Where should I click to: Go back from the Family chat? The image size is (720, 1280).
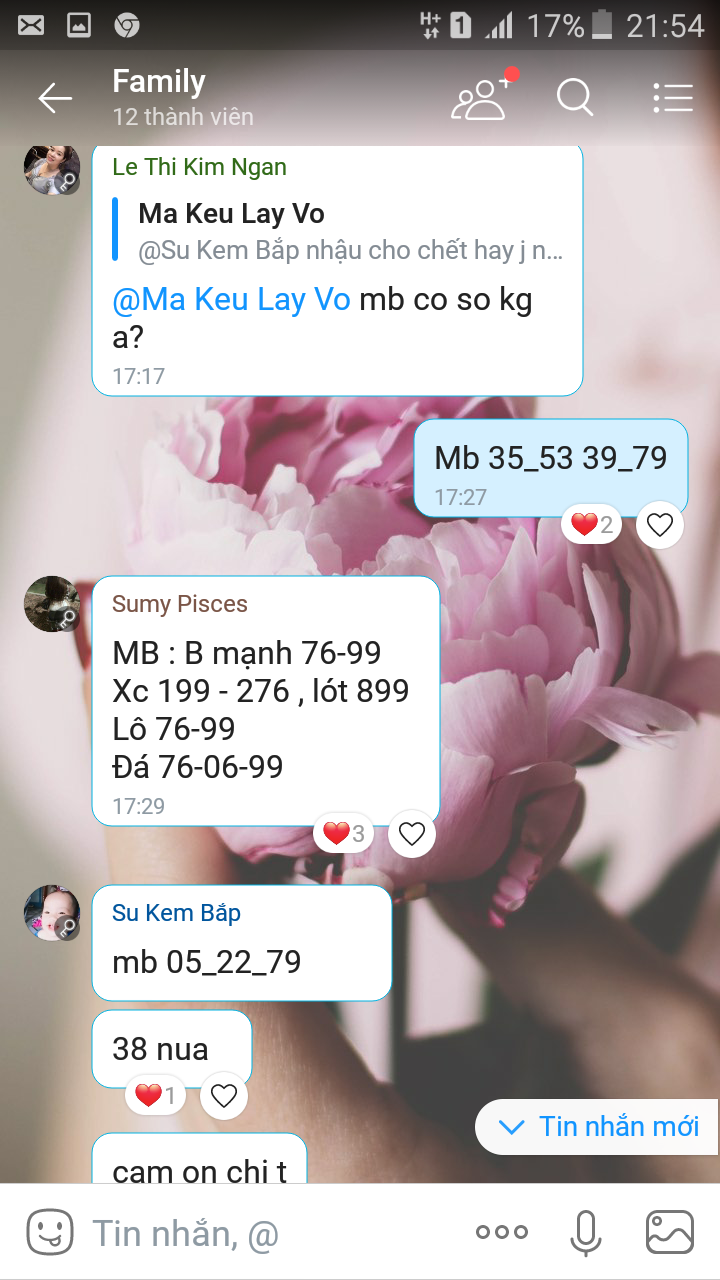[55, 98]
